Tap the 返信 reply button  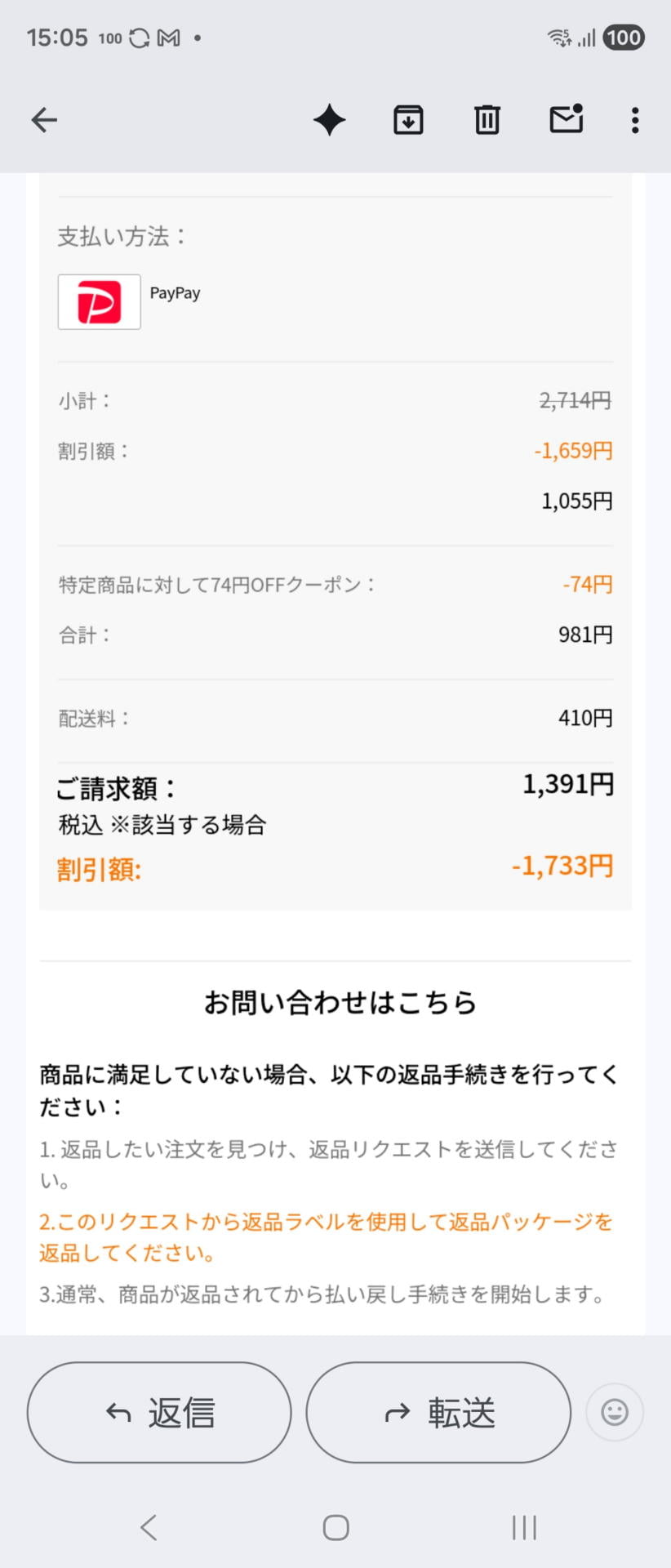[159, 1412]
